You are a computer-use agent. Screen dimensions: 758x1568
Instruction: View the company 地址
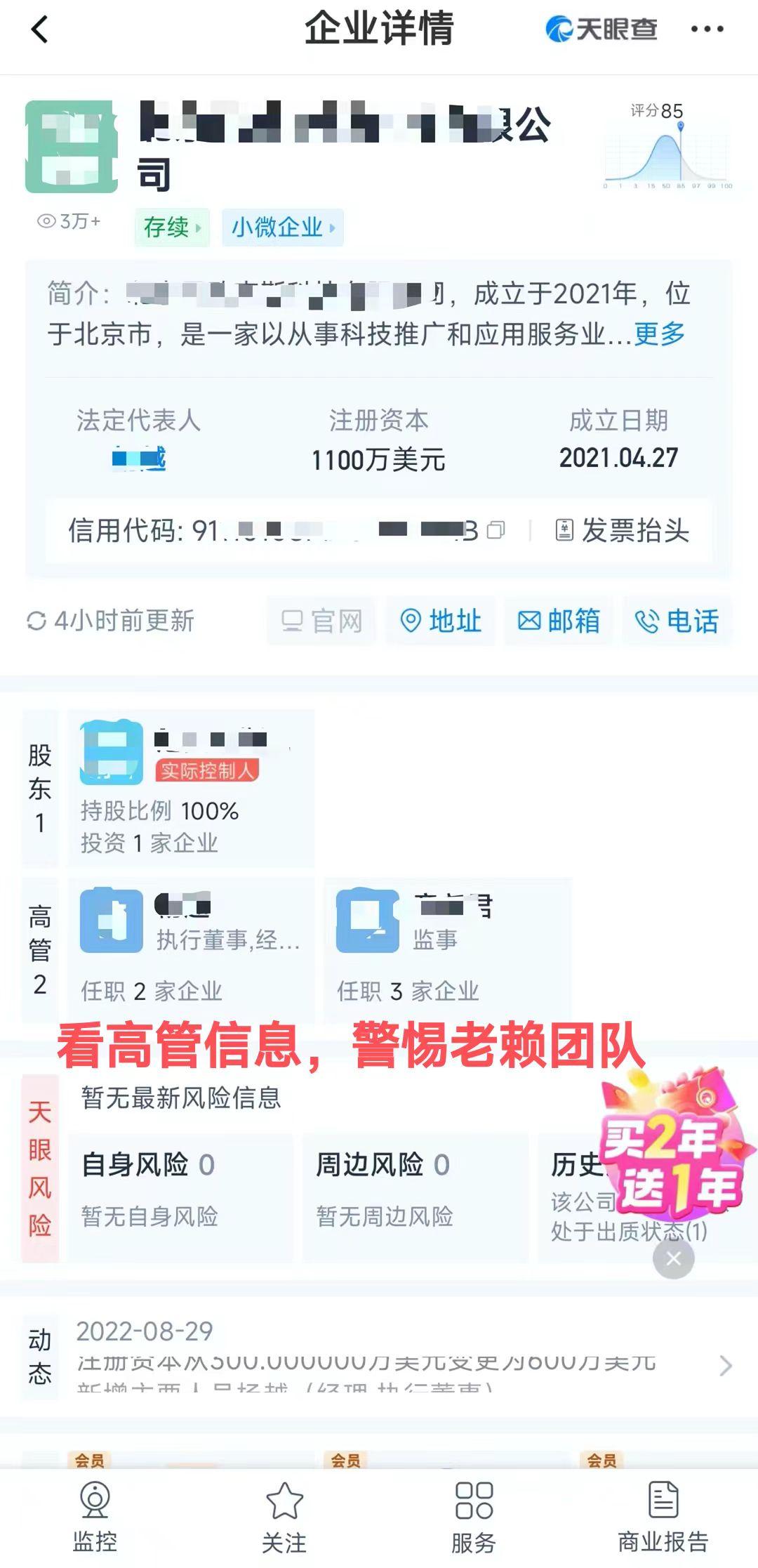tap(441, 621)
